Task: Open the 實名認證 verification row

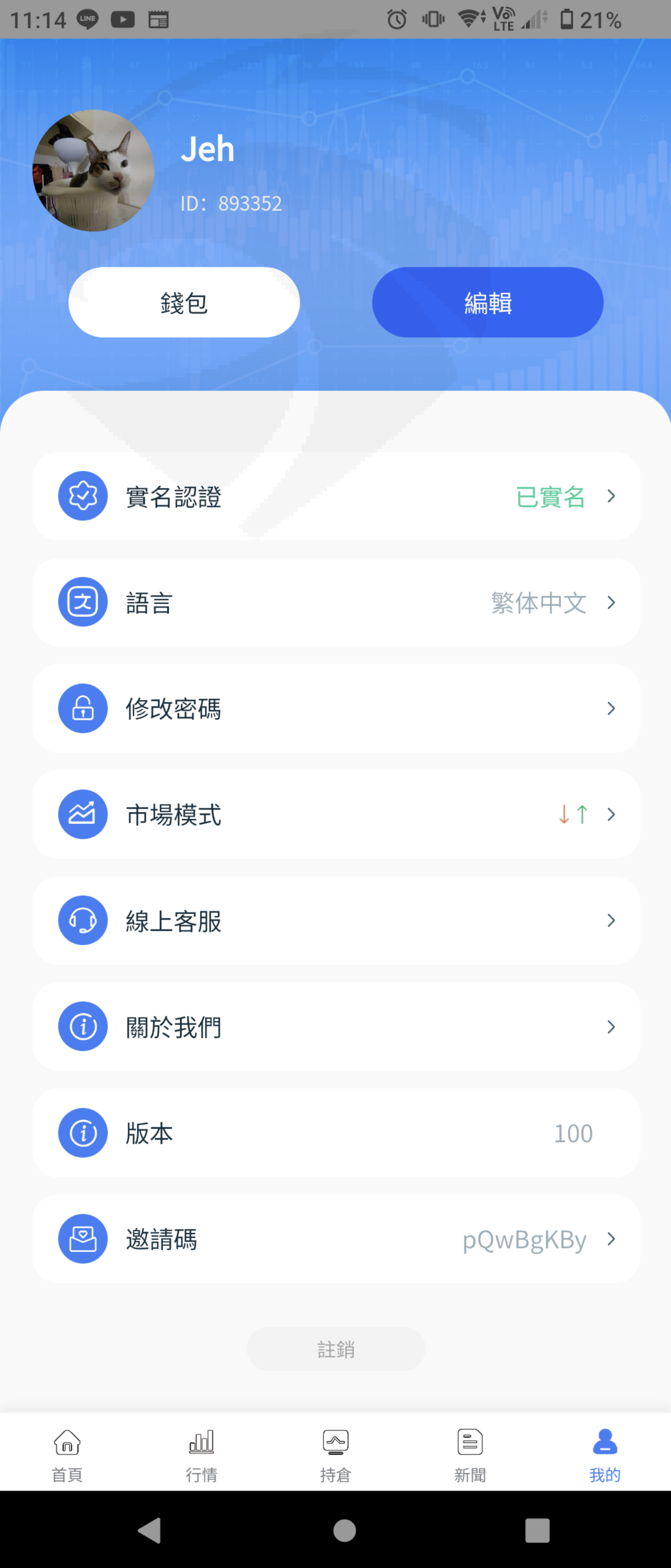Action: (x=336, y=496)
